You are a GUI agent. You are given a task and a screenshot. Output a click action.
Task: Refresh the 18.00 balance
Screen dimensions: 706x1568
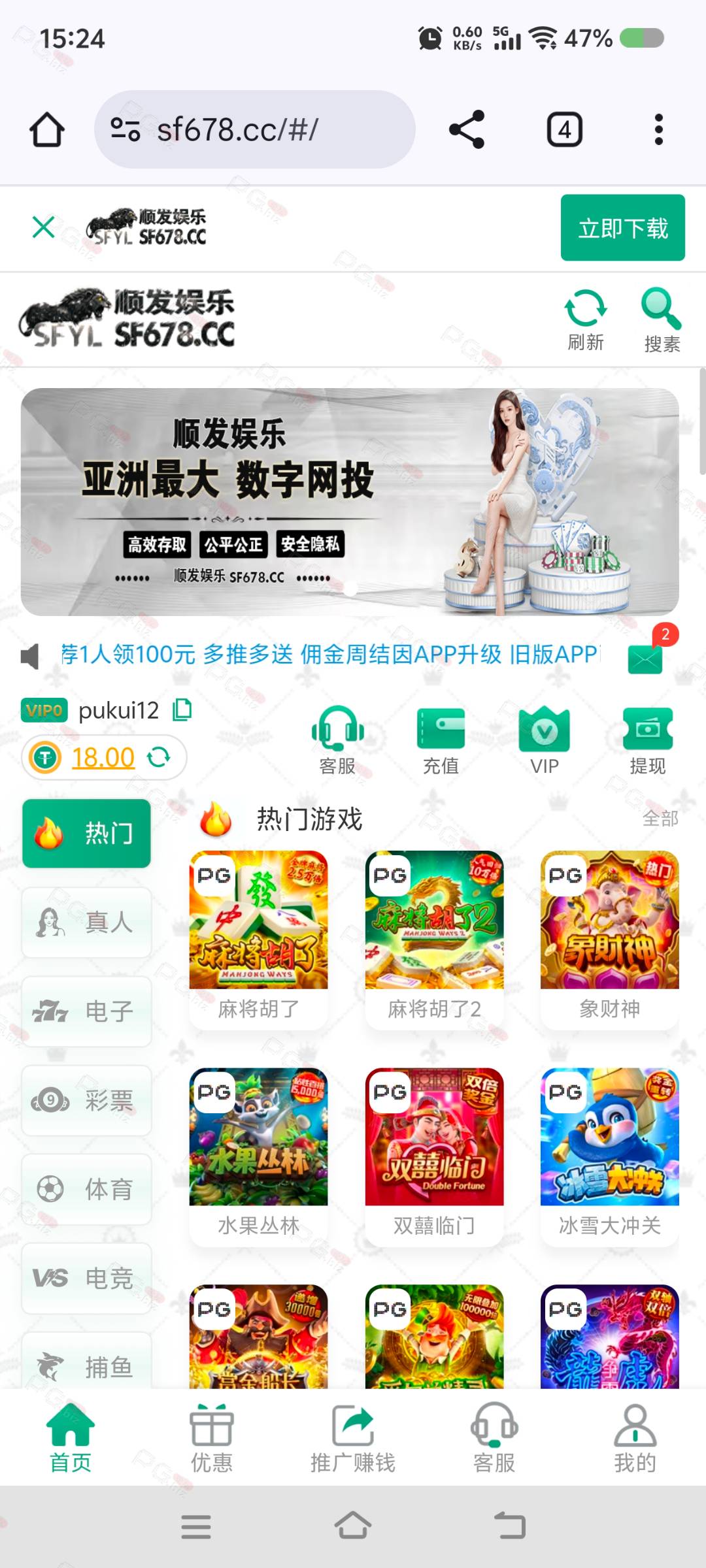click(159, 757)
